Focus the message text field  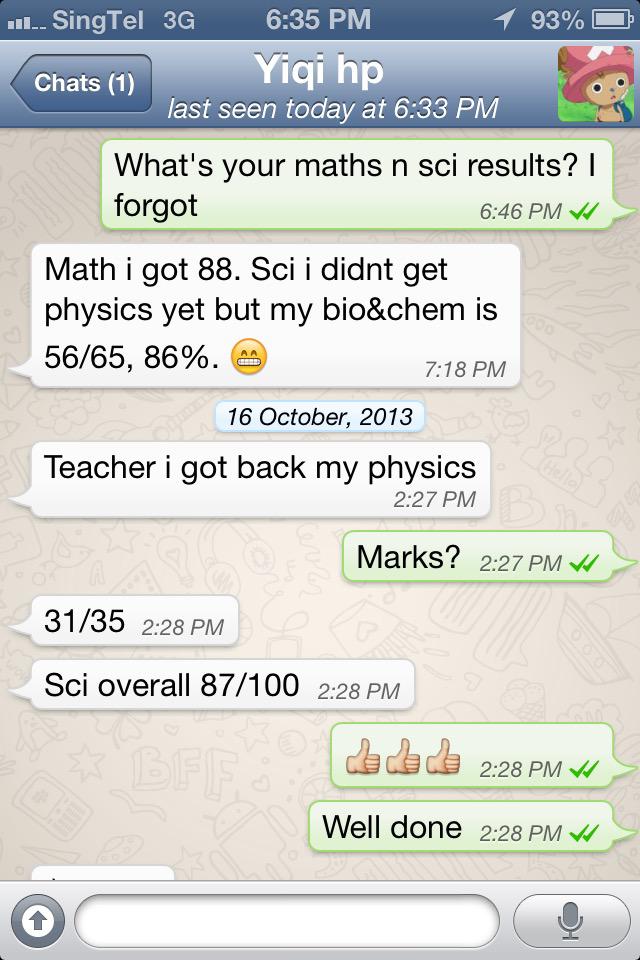tap(287, 920)
